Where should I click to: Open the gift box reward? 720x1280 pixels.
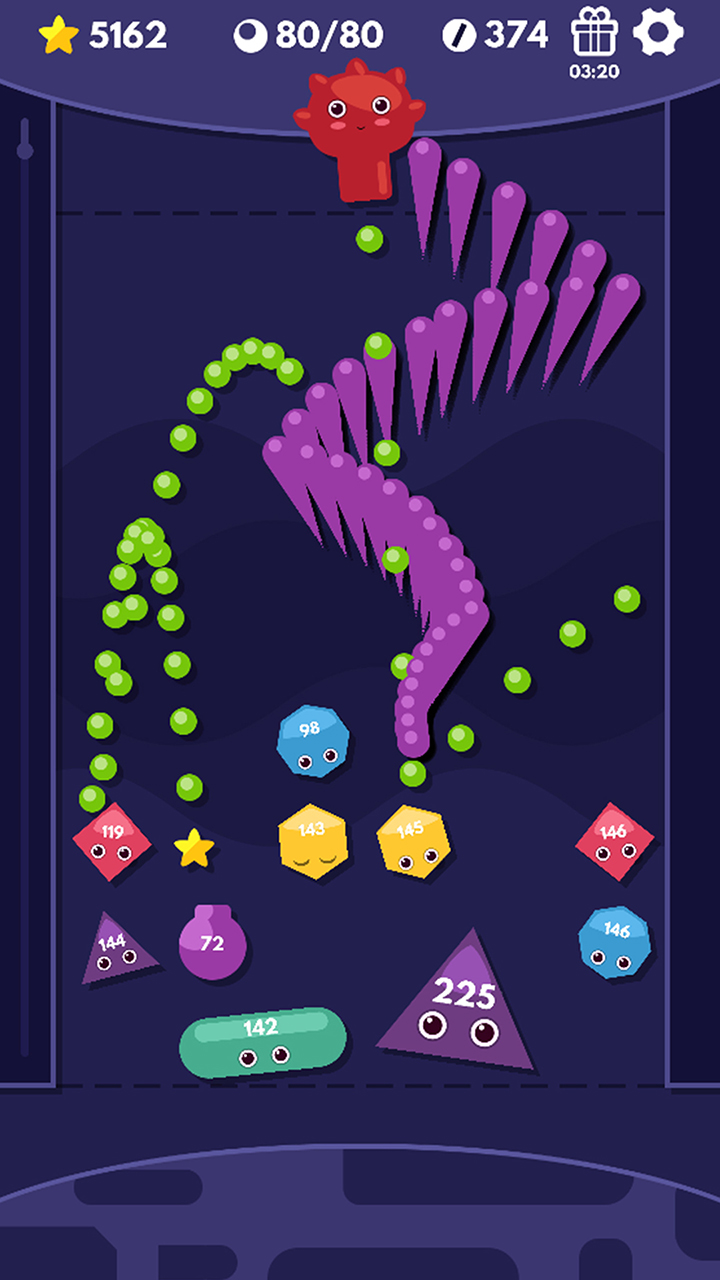(594, 34)
